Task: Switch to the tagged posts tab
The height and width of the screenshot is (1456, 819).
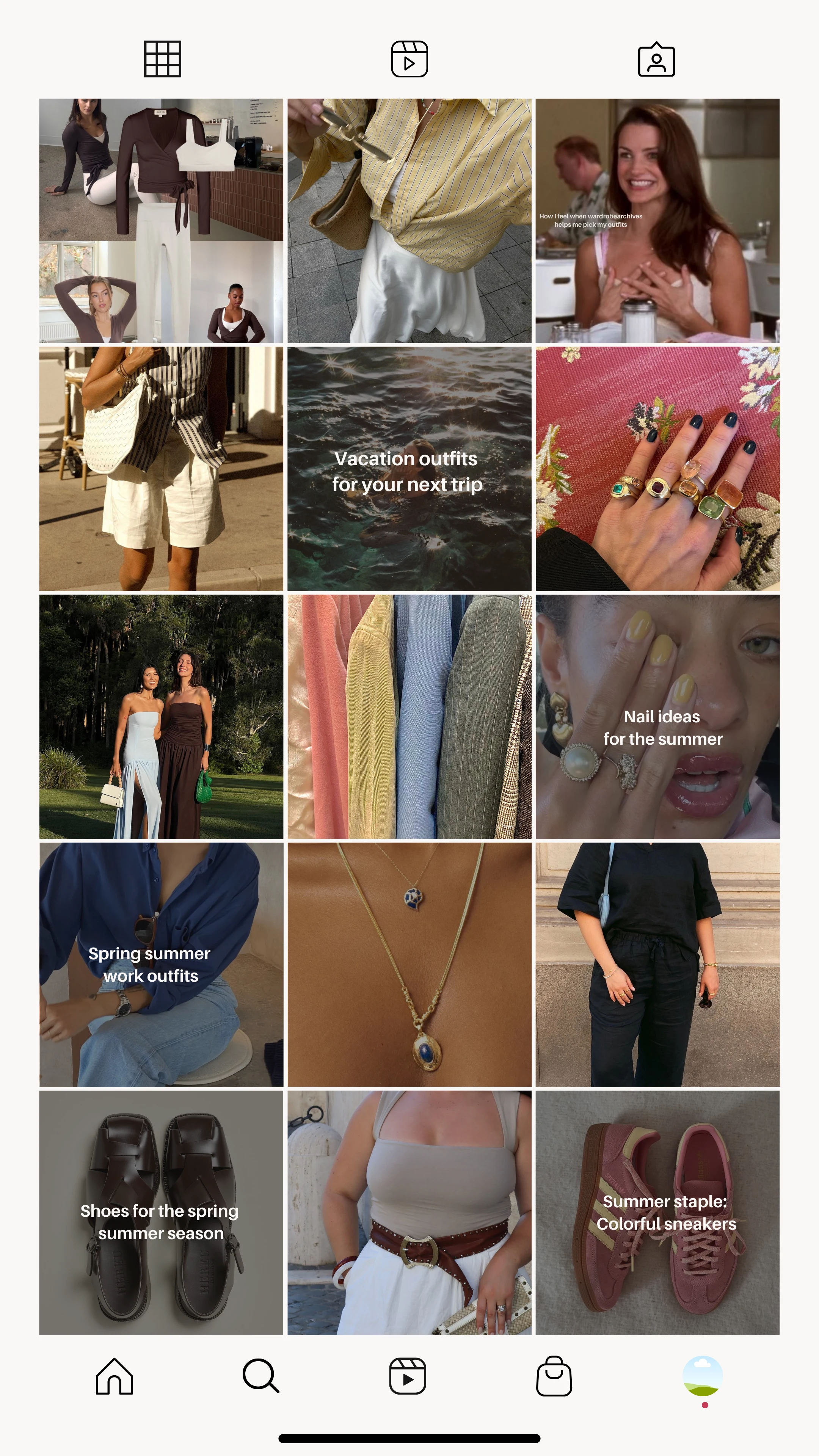Action: pyautogui.click(x=656, y=59)
